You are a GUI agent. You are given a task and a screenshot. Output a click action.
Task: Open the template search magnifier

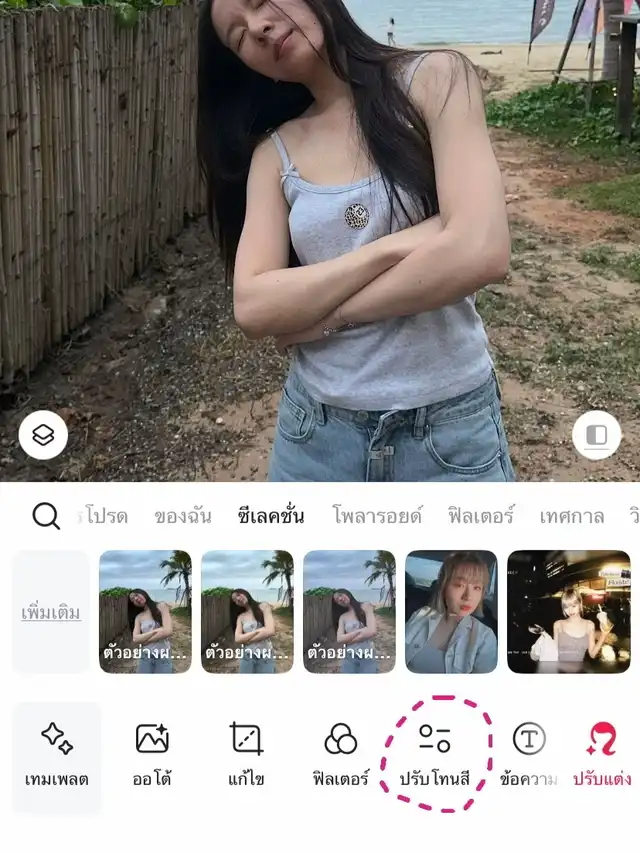(x=46, y=516)
